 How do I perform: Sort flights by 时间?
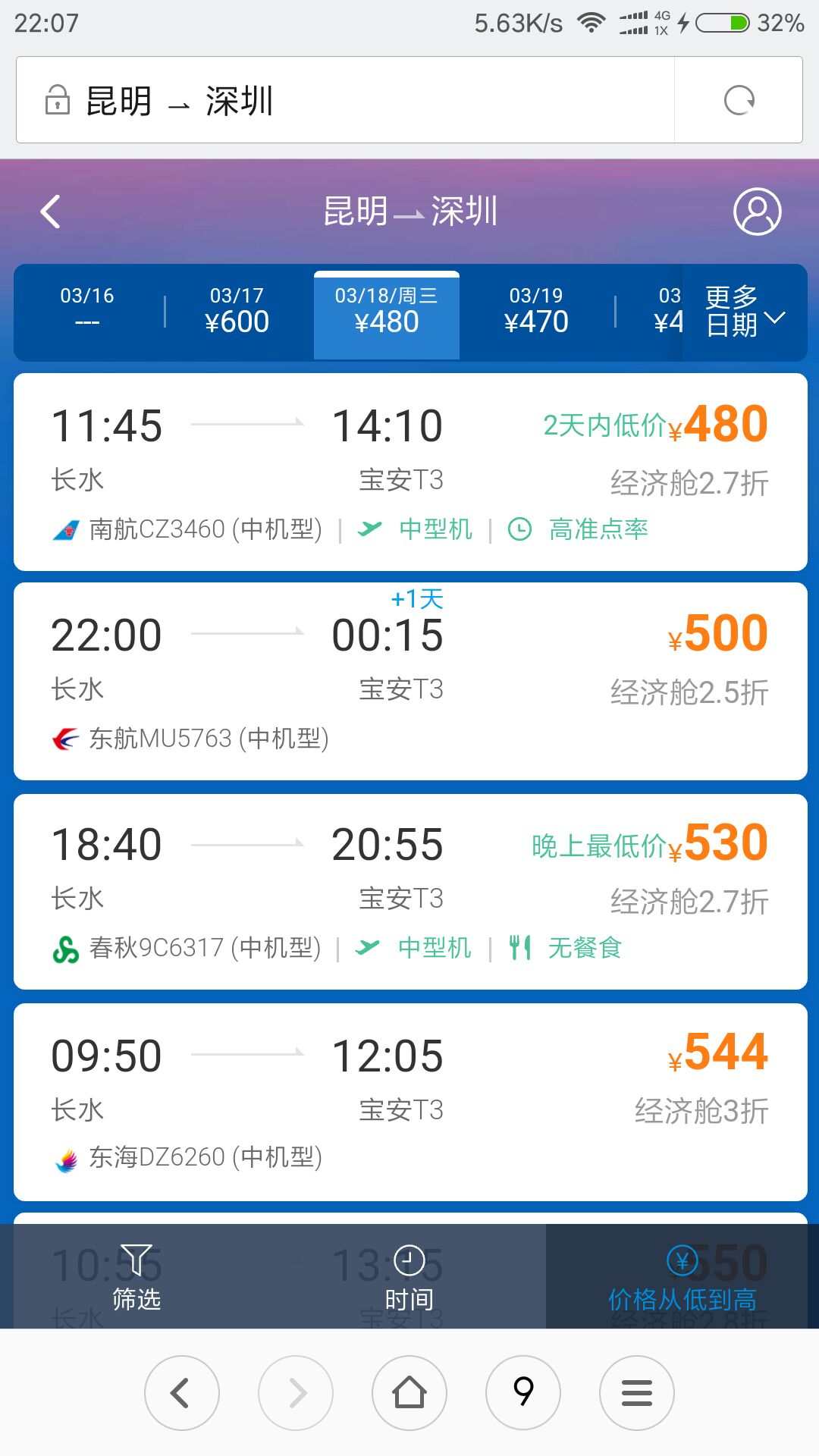point(409,1277)
